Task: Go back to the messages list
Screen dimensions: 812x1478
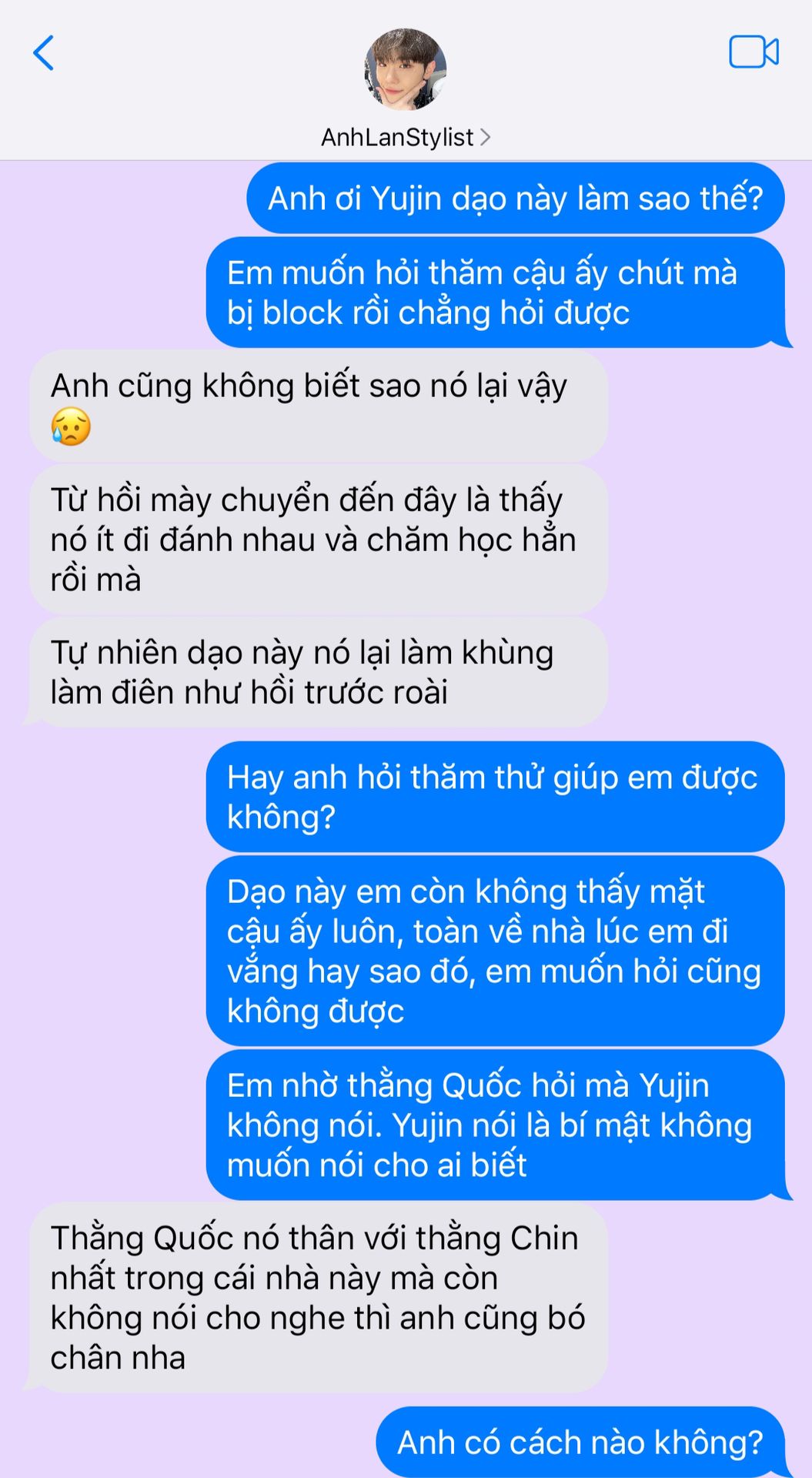Action: [44, 53]
